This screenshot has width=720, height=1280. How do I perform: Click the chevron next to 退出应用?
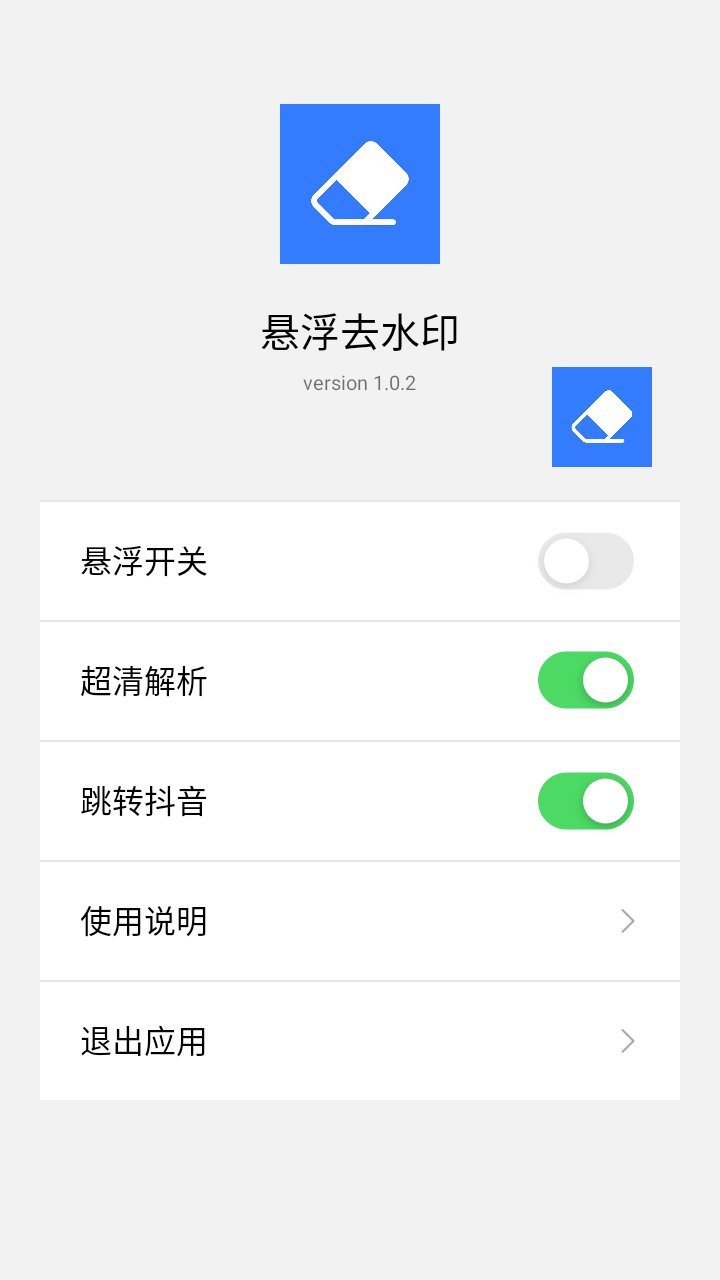pos(627,1041)
